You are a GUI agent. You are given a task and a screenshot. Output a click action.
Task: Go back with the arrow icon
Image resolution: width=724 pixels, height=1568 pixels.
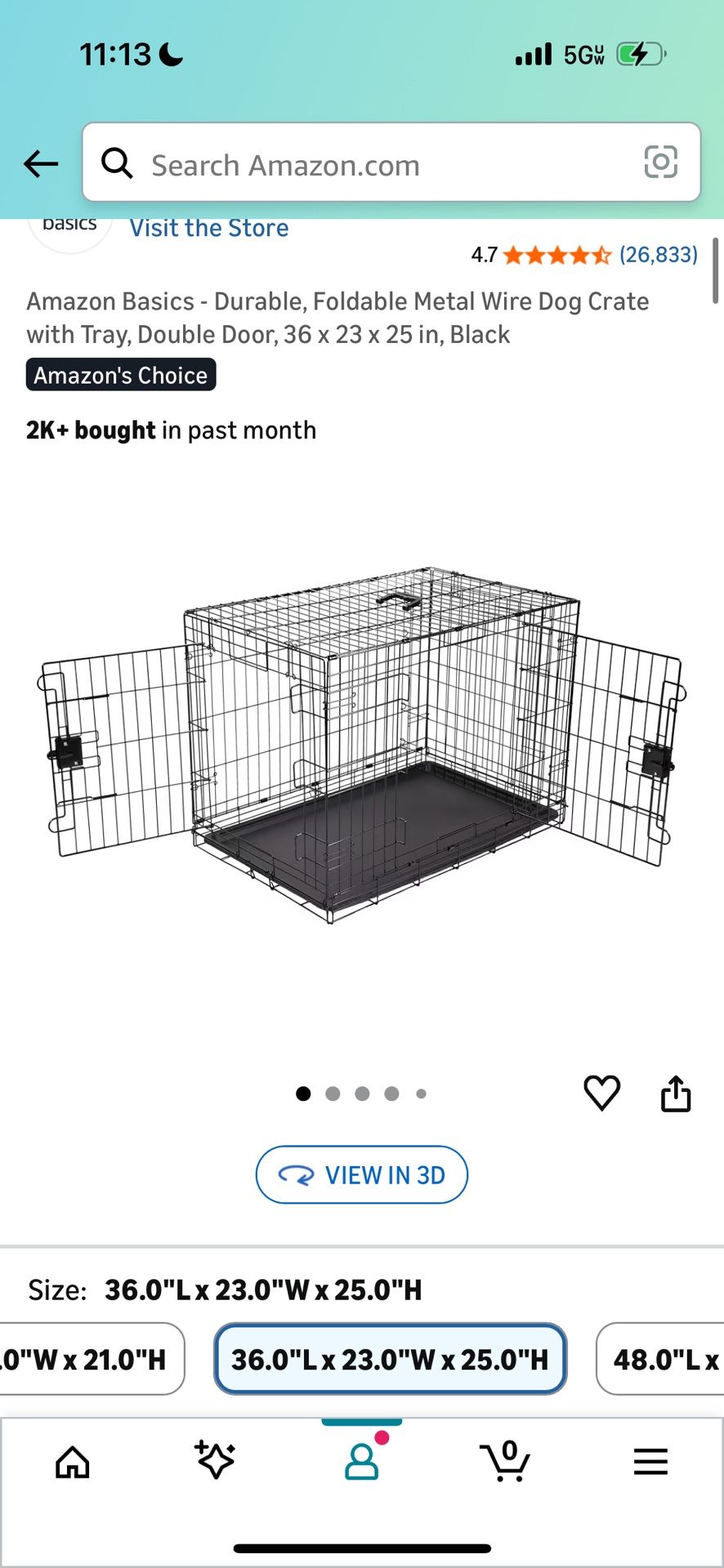(x=41, y=163)
